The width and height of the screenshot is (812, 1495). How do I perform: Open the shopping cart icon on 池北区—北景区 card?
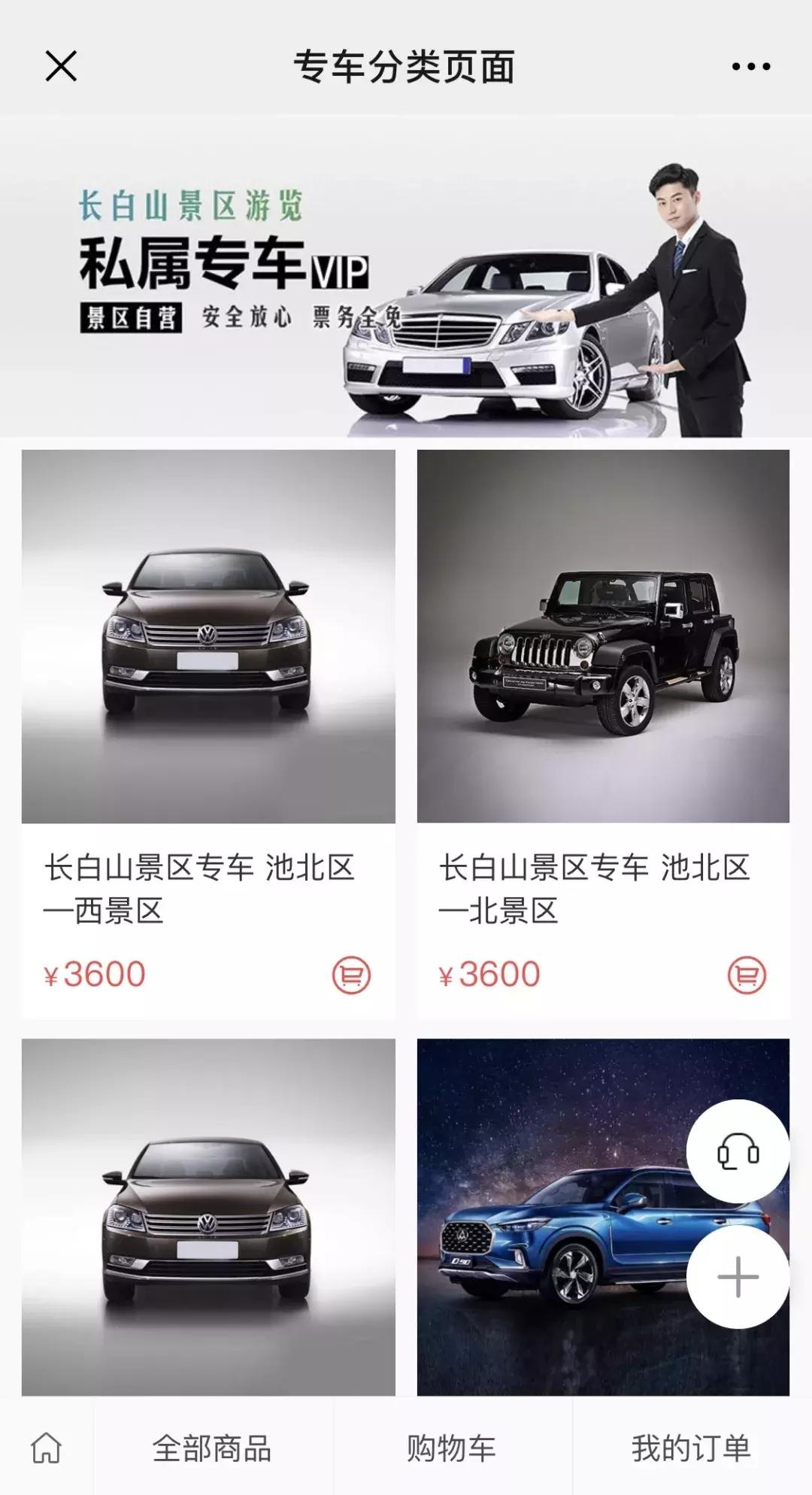[x=747, y=974]
